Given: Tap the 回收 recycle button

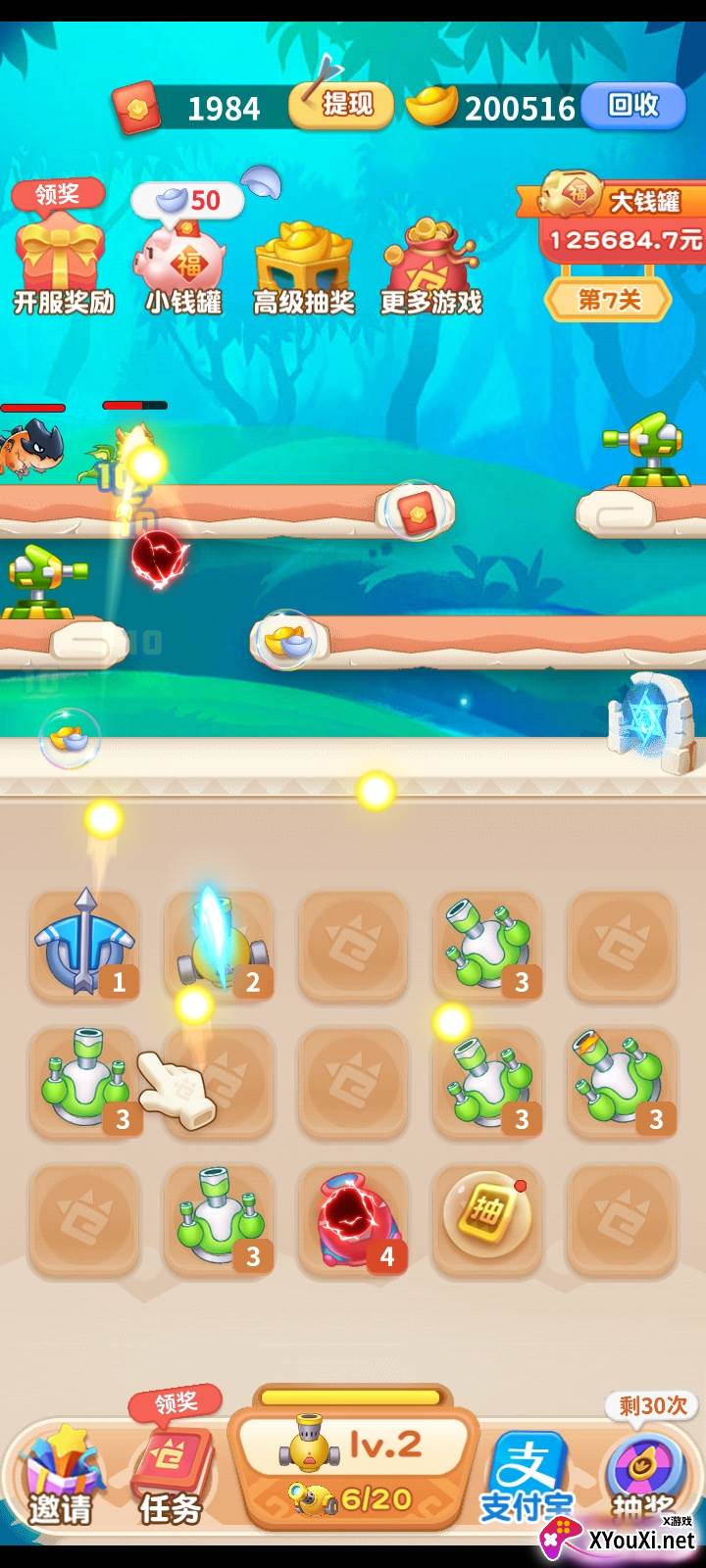Looking at the screenshot, I should [x=633, y=105].
